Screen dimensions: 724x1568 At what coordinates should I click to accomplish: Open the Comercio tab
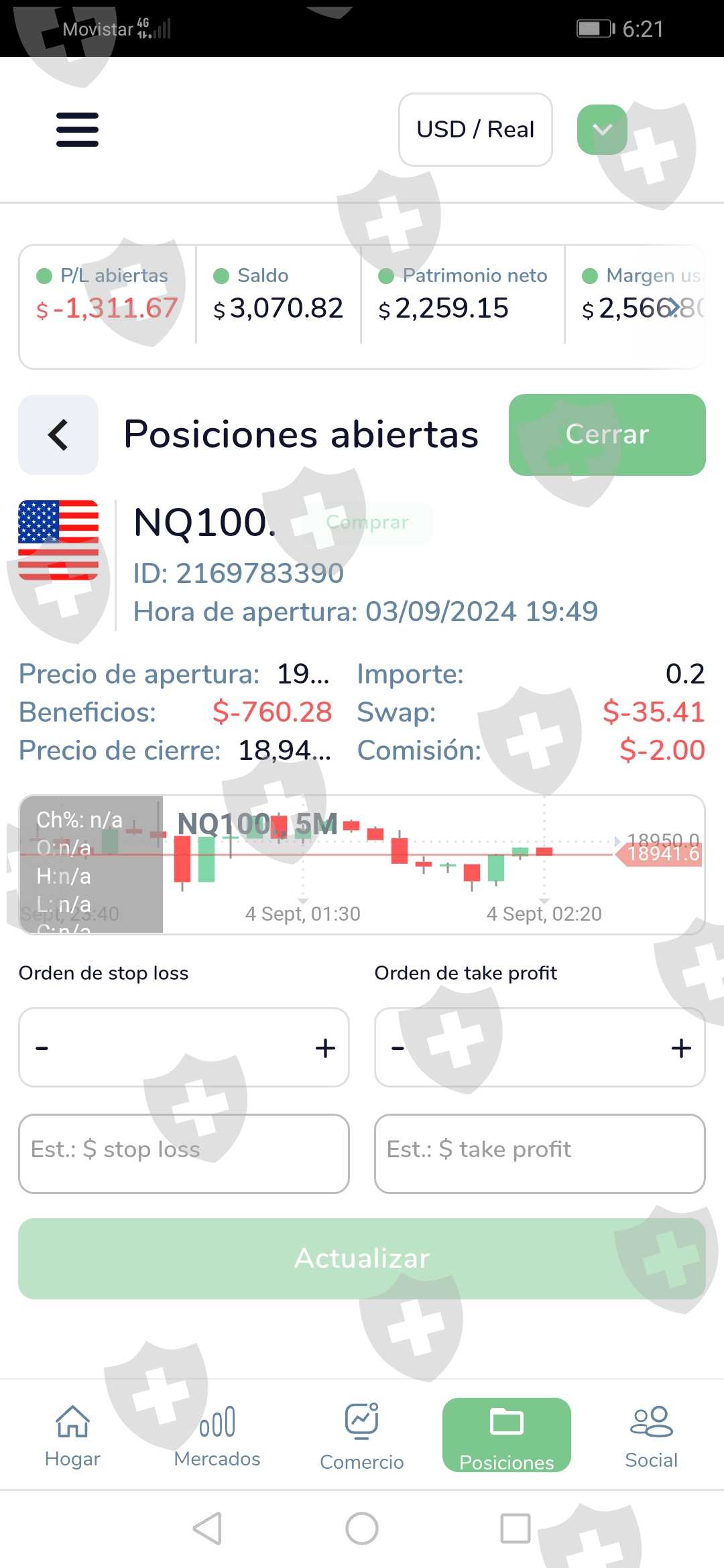click(362, 1437)
